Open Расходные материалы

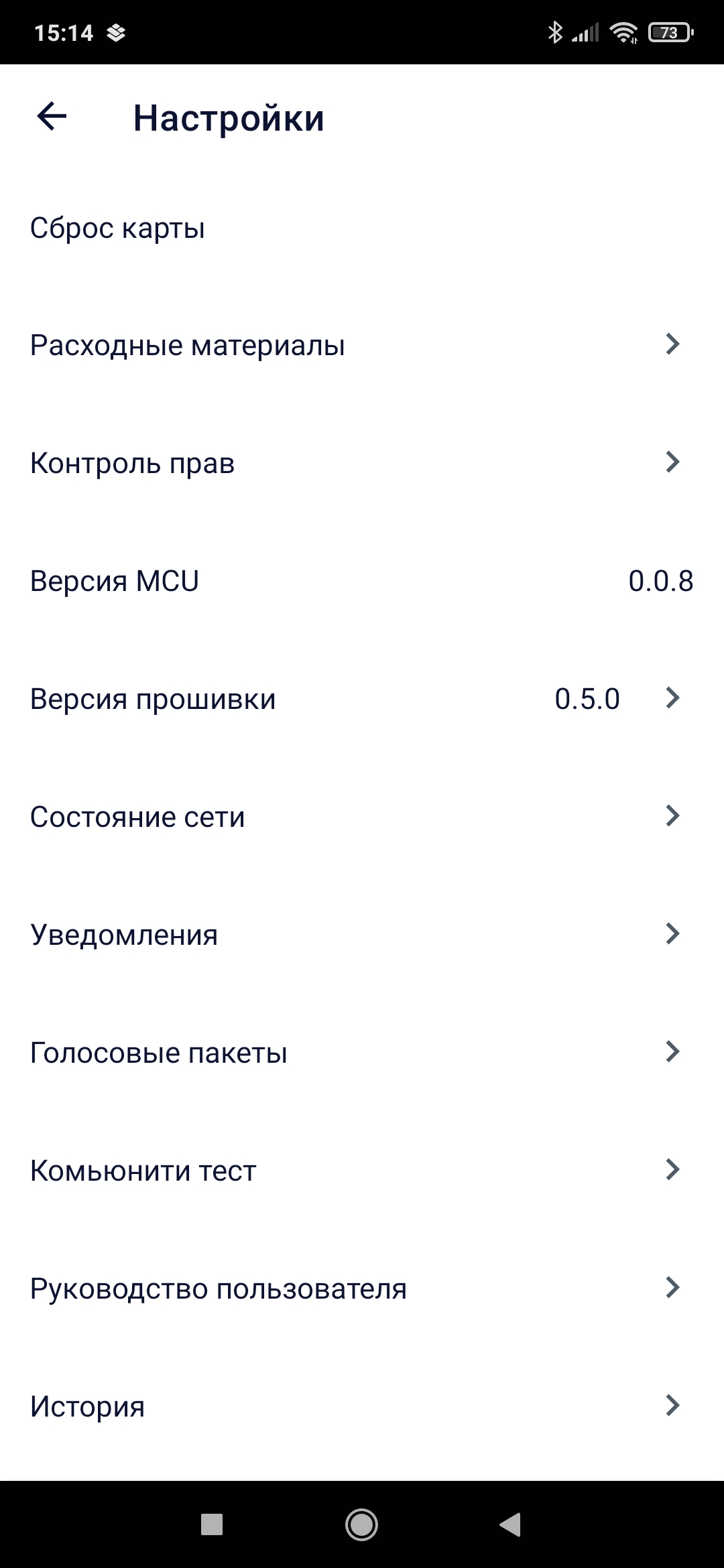[x=362, y=345]
